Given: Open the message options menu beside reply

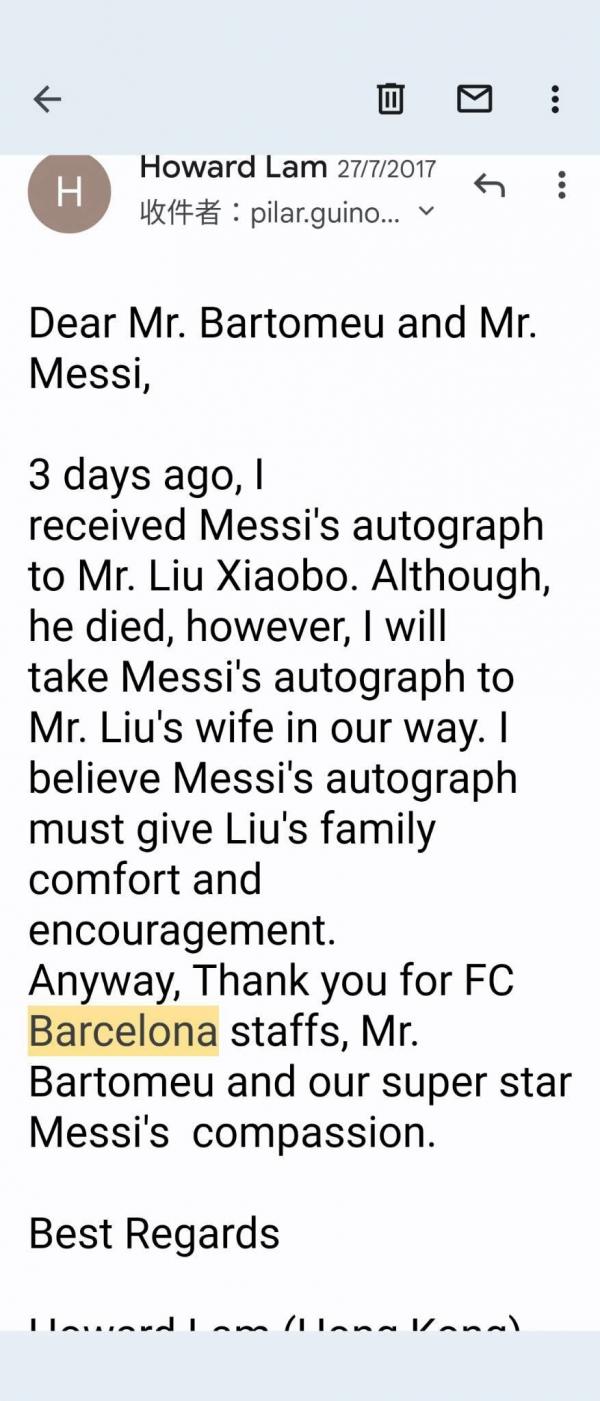Looking at the screenshot, I should click(562, 185).
